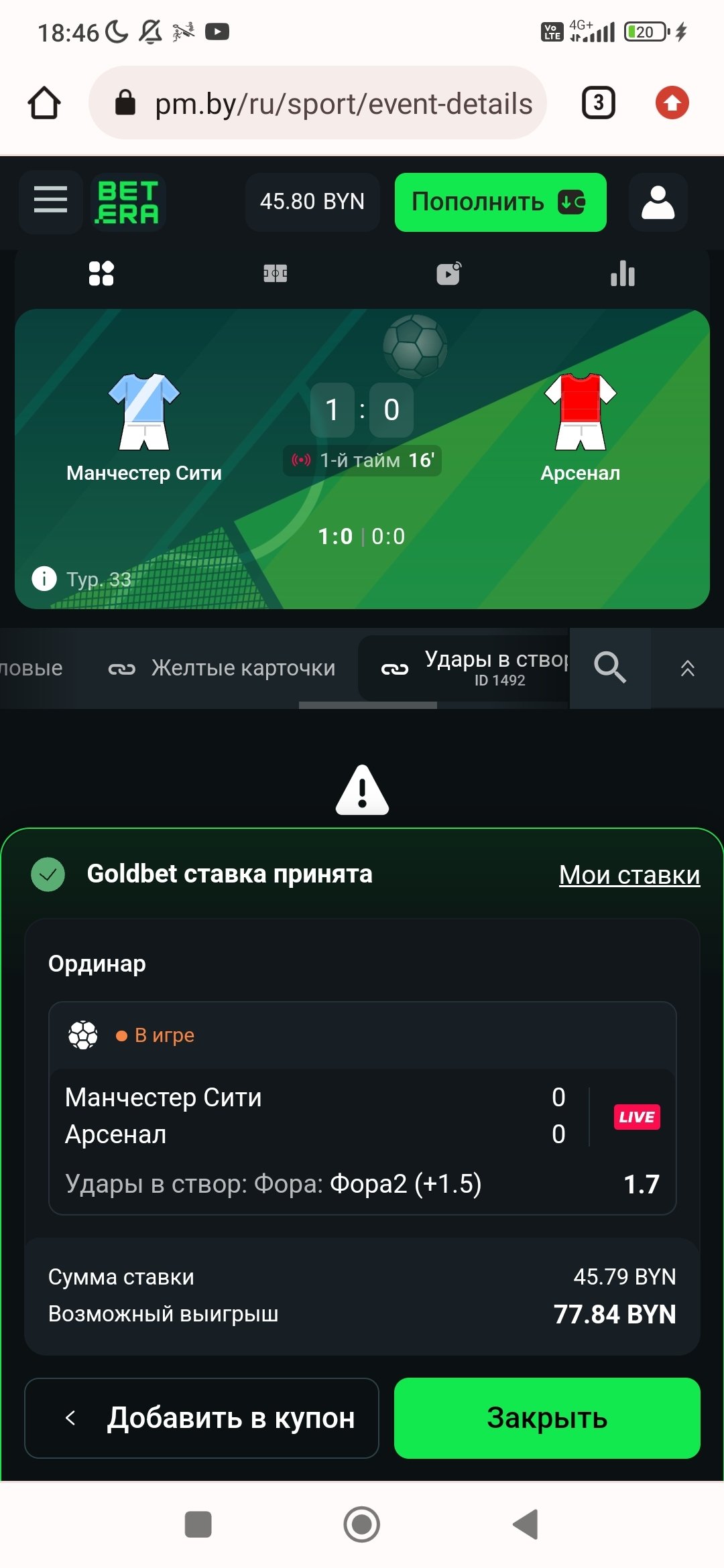Open the Мои ставки link
Screen dimensions: 724x1568
pos(629,874)
